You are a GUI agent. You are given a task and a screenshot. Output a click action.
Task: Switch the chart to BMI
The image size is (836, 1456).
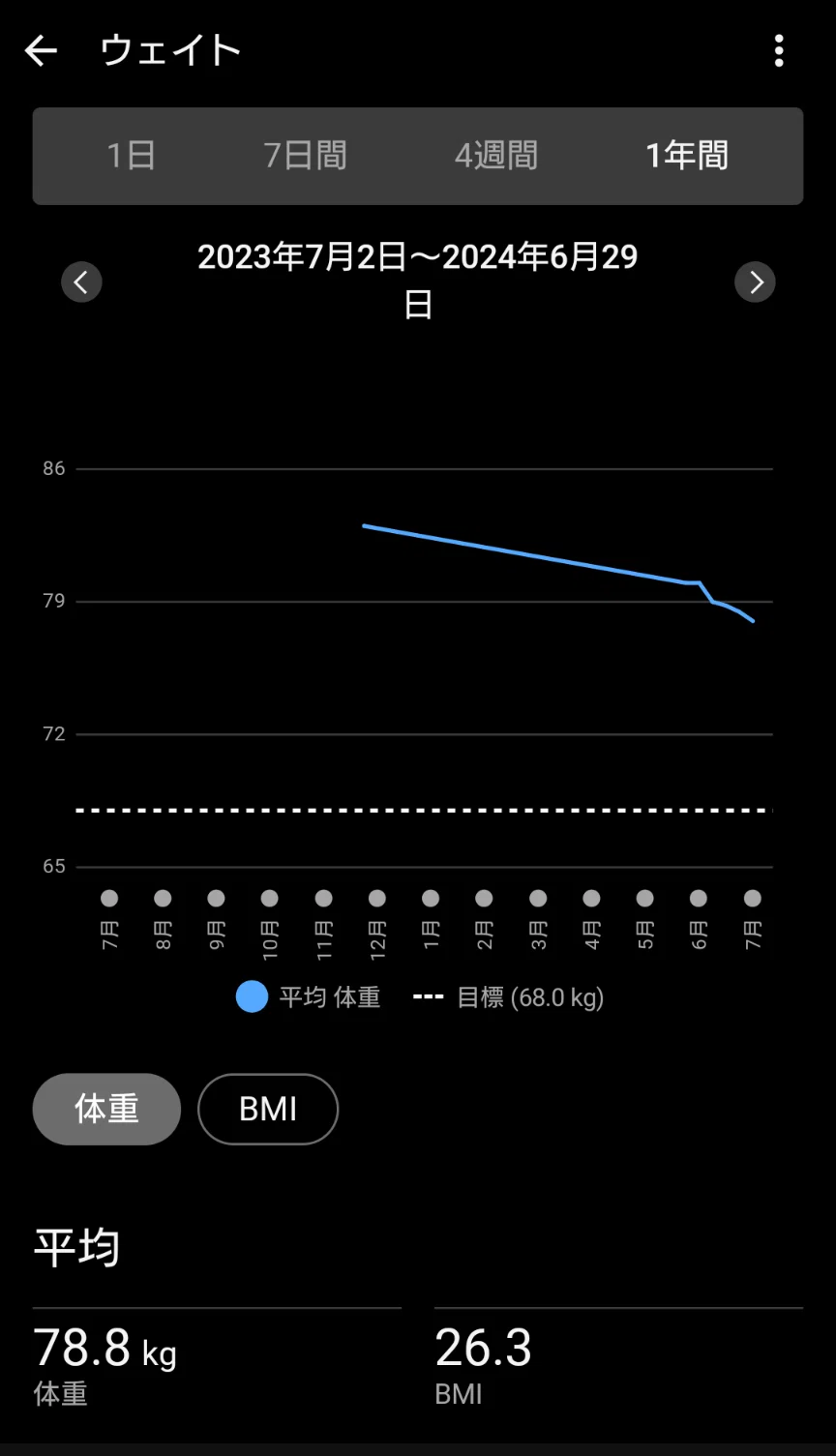(x=268, y=1109)
